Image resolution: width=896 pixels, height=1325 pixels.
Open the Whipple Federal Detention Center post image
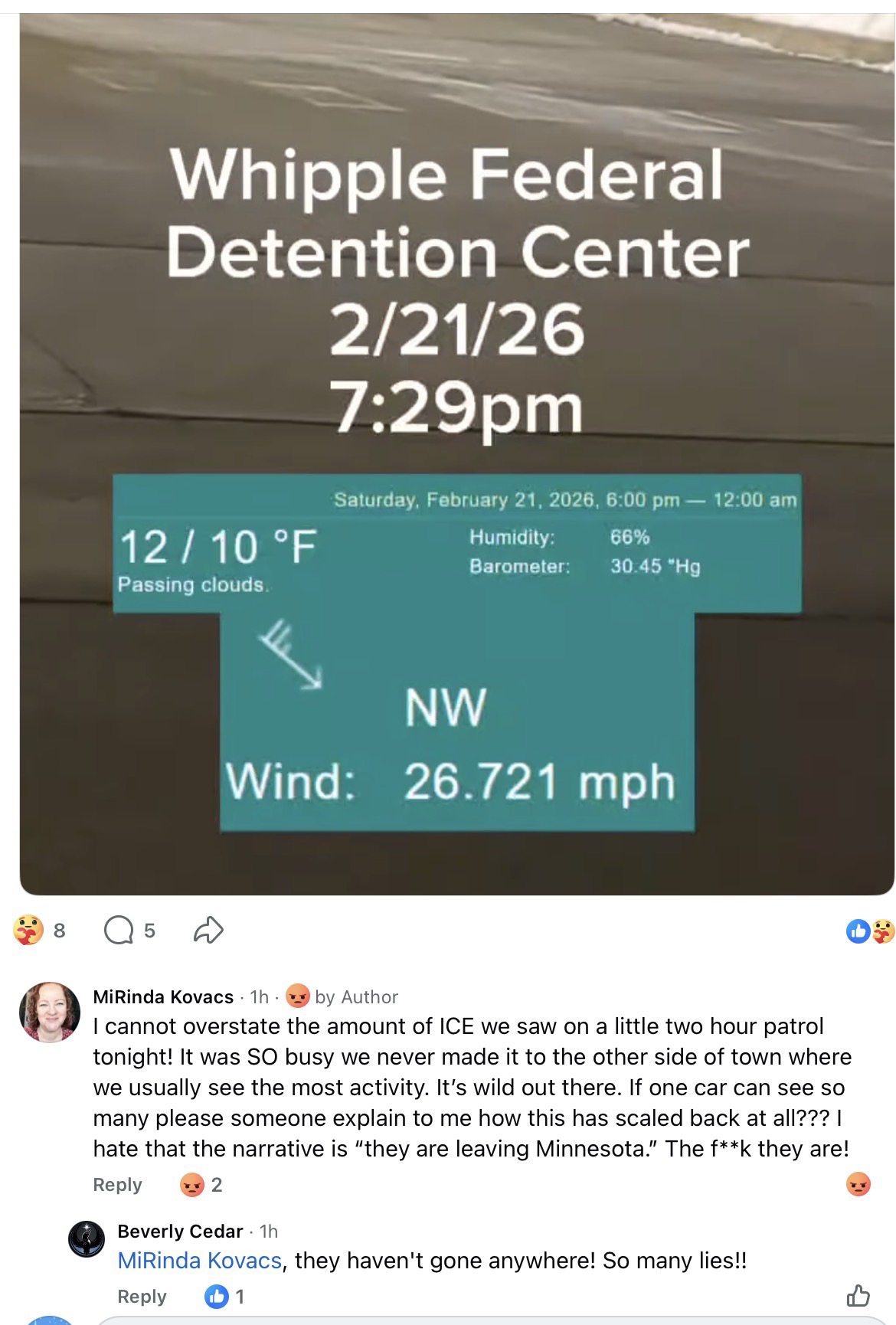point(456,452)
